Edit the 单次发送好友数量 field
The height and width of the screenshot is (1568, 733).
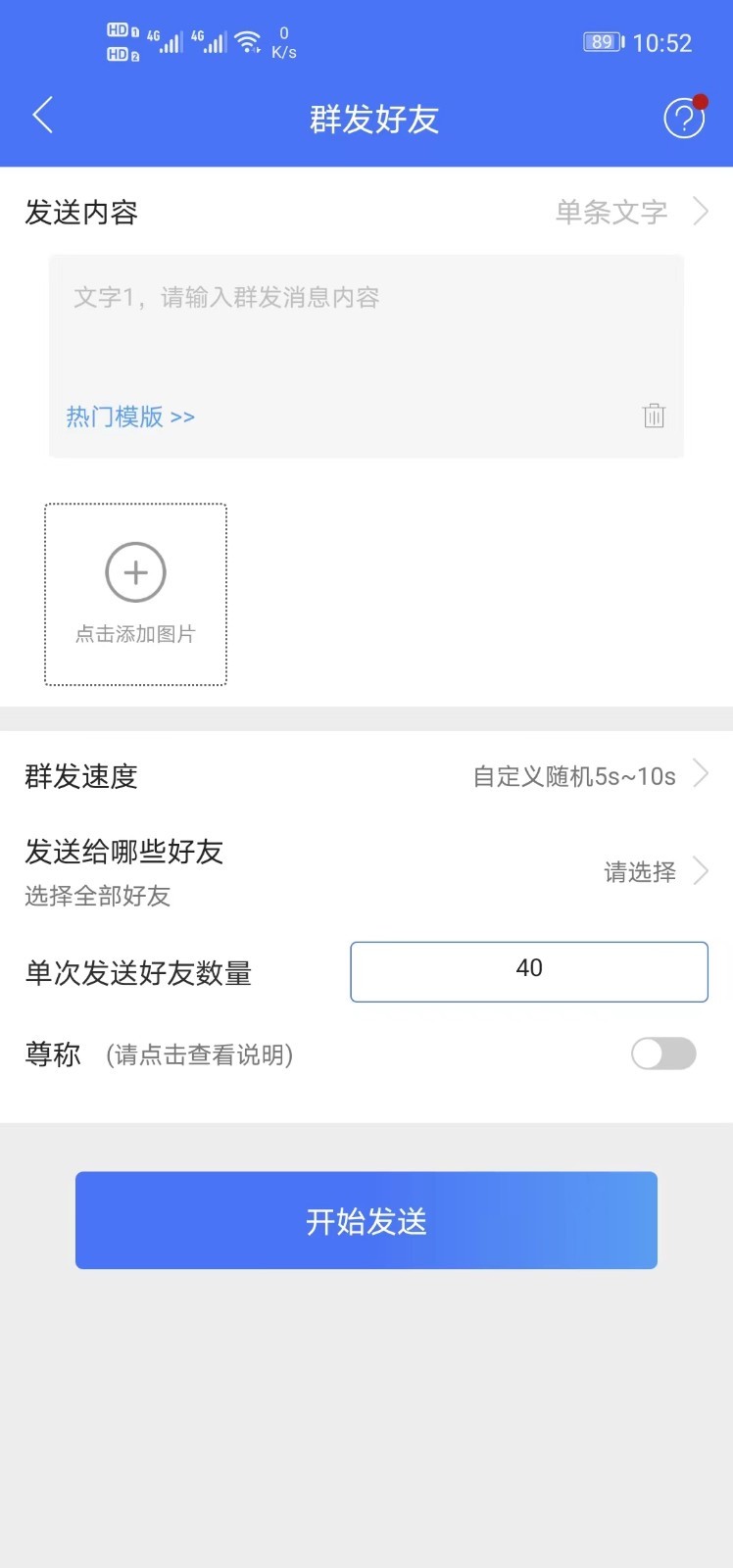click(x=529, y=971)
